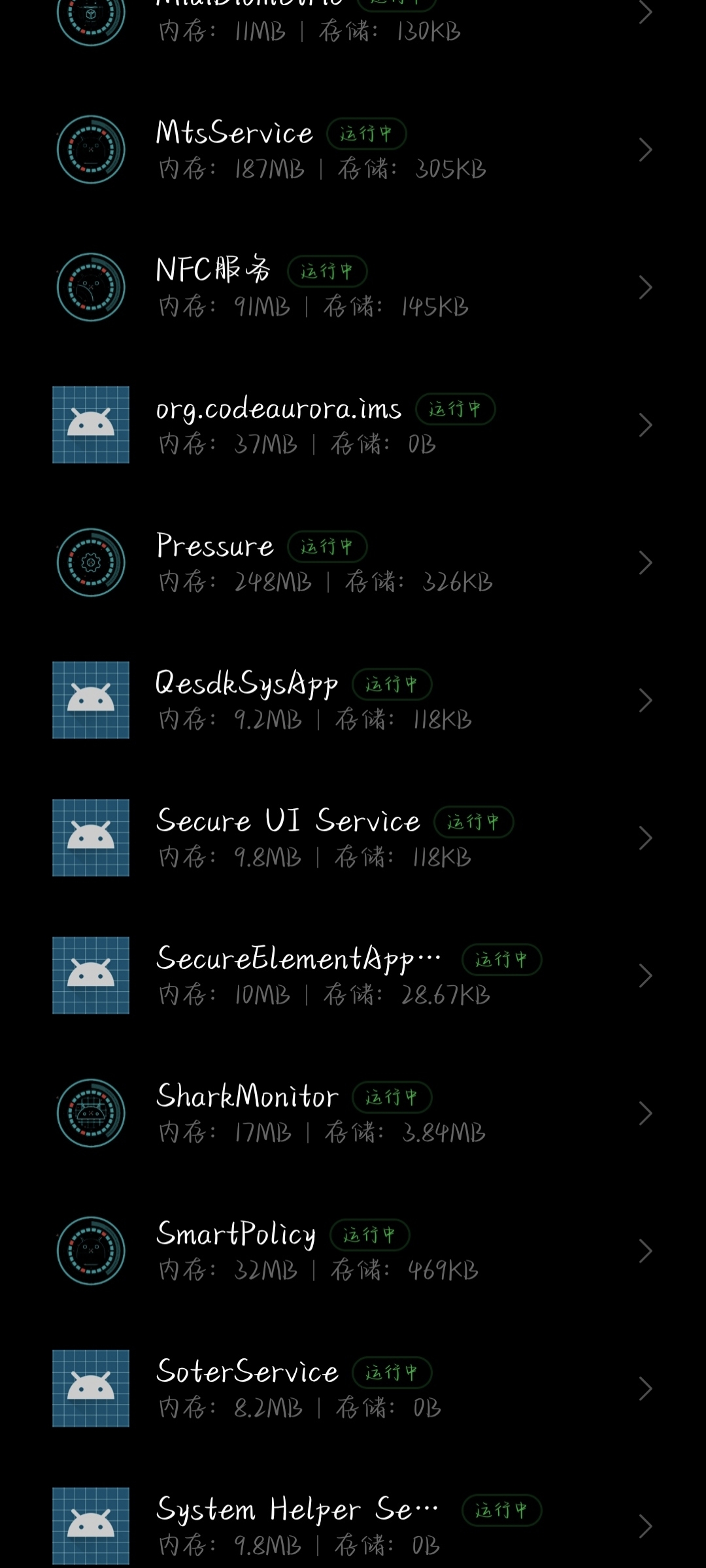This screenshot has height=1568, width=706.
Task: Open the partially visible top app using 11MB memory
Action: tap(353, 26)
